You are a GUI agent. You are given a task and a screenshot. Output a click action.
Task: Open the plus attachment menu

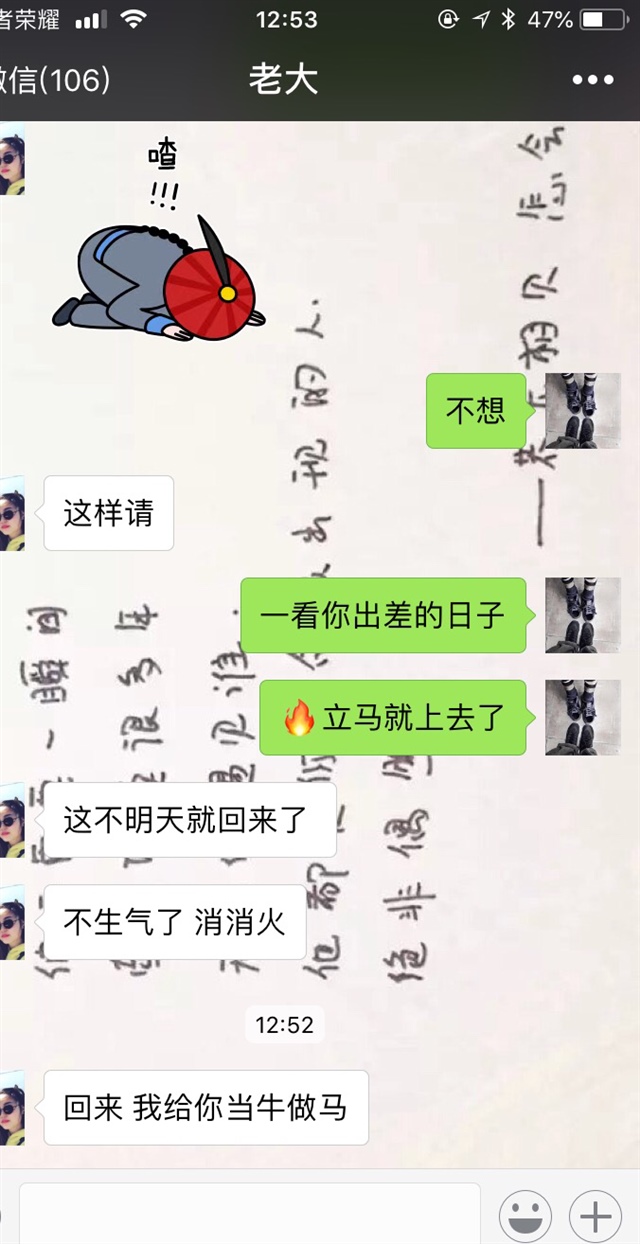(596, 1216)
